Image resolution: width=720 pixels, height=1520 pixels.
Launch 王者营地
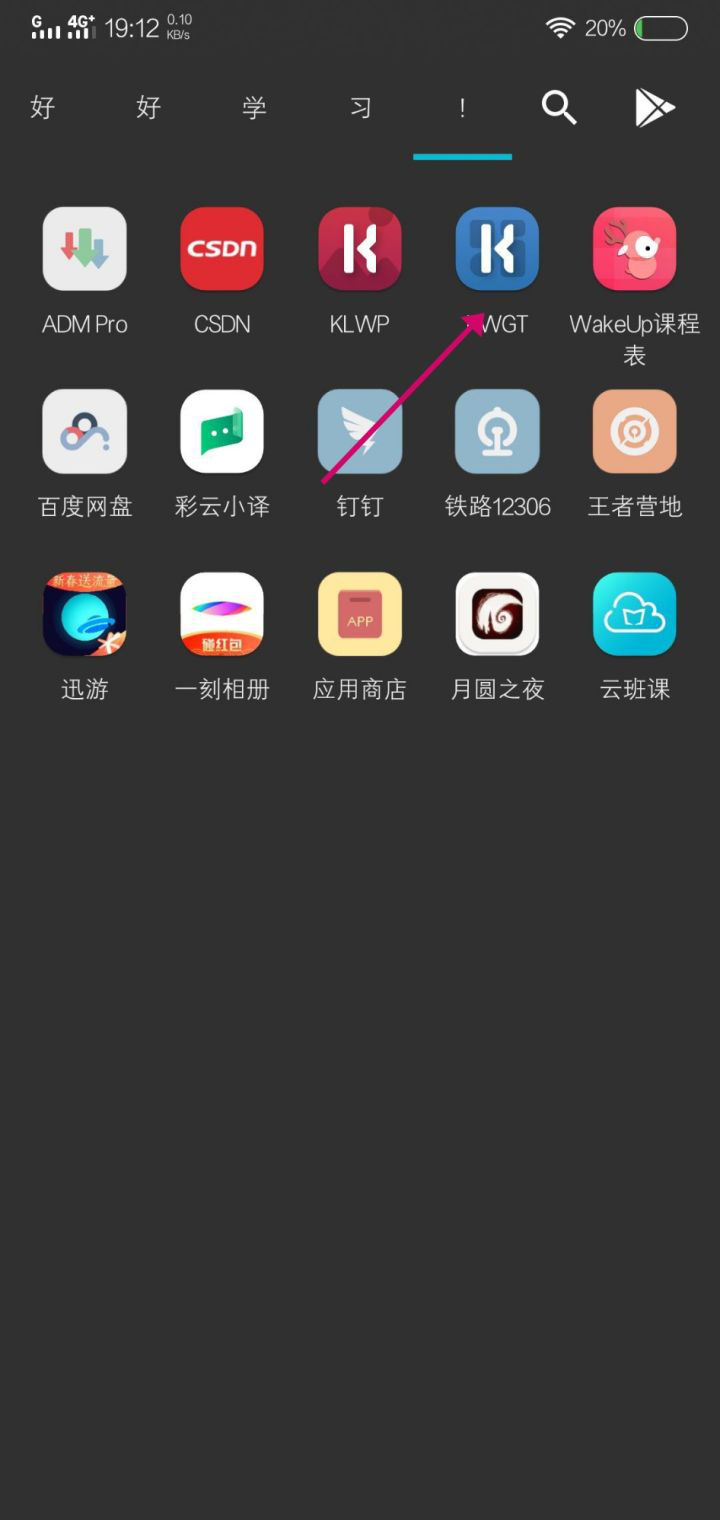point(634,431)
